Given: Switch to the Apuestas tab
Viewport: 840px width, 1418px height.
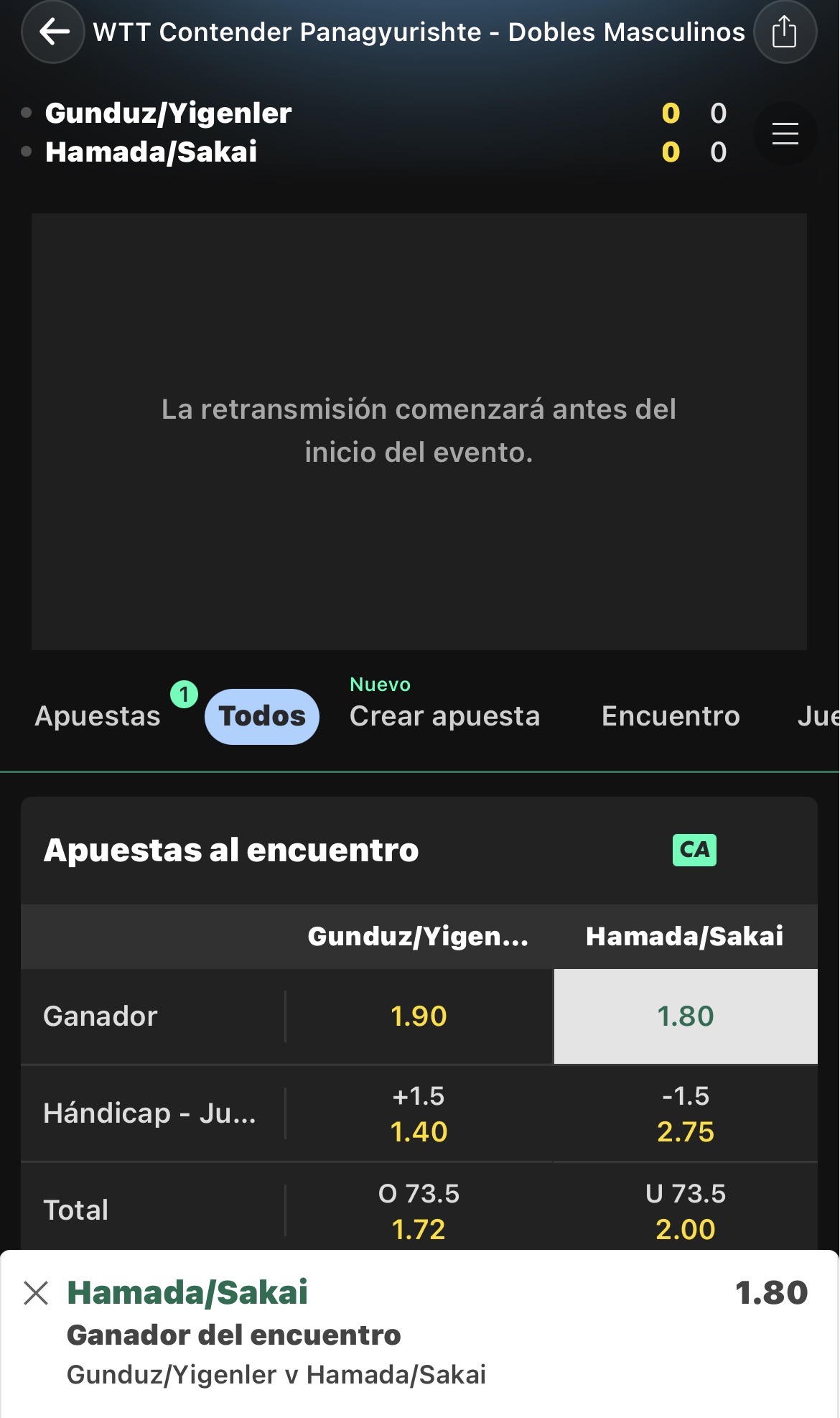Looking at the screenshot, I should click(x=98, y=716).
